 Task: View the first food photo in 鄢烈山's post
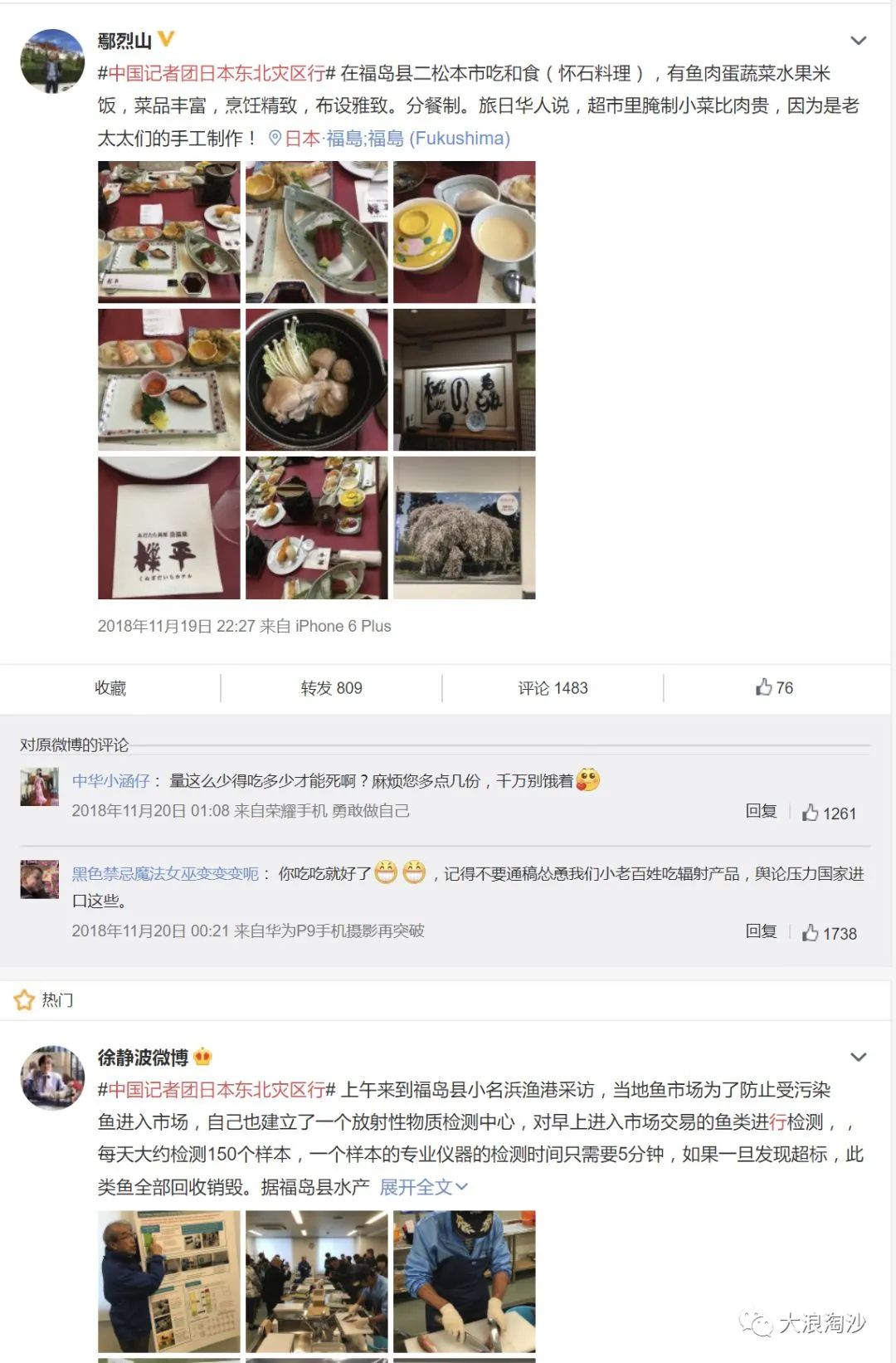[x=169, y=232]
